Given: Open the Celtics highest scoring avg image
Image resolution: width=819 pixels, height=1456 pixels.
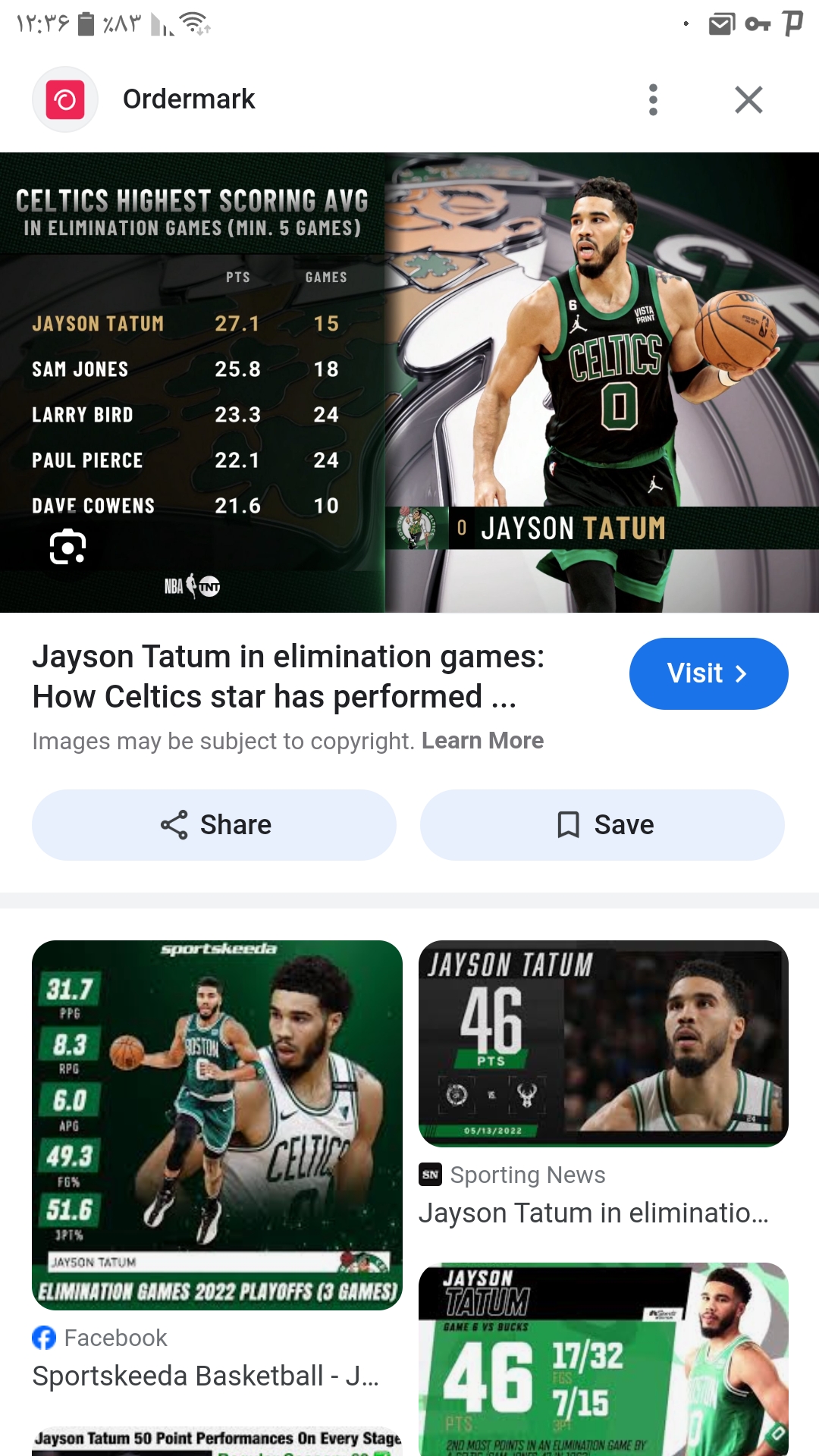Looking at the screenshot, I should (409, 383).
